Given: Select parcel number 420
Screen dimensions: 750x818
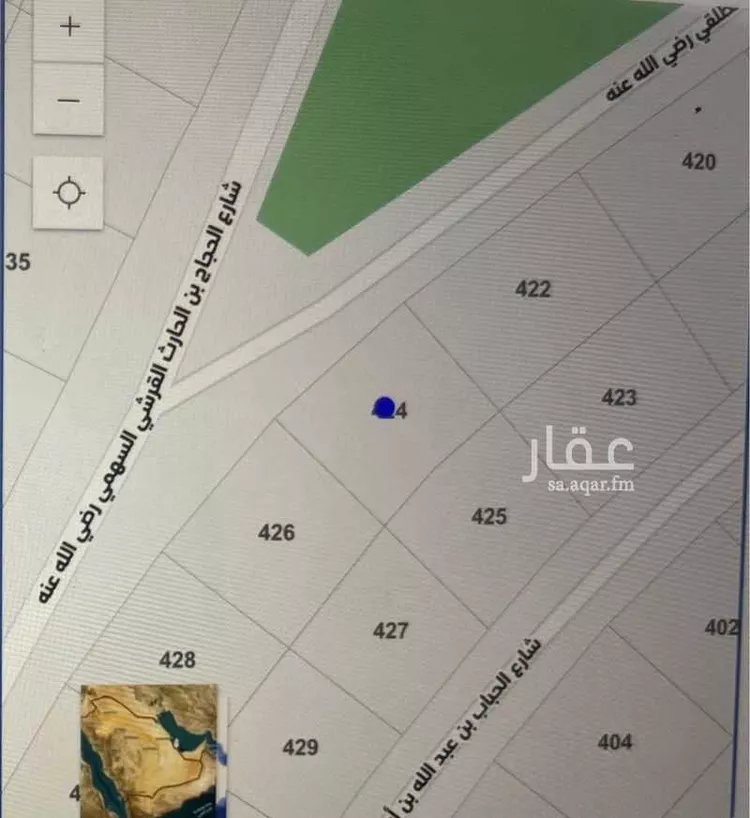Looking at the screenshot, I should [702, 158].
